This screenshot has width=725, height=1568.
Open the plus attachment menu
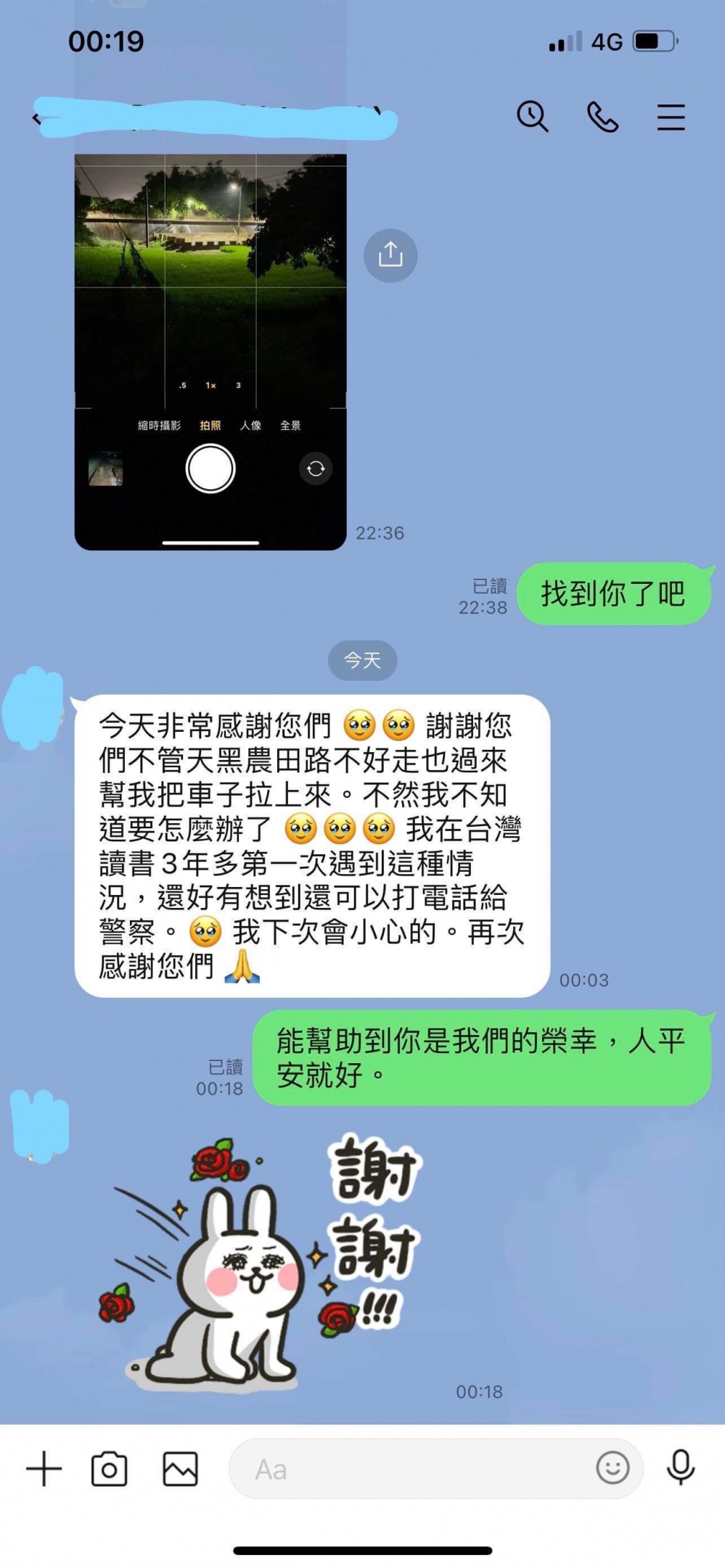pos(44,1469)
